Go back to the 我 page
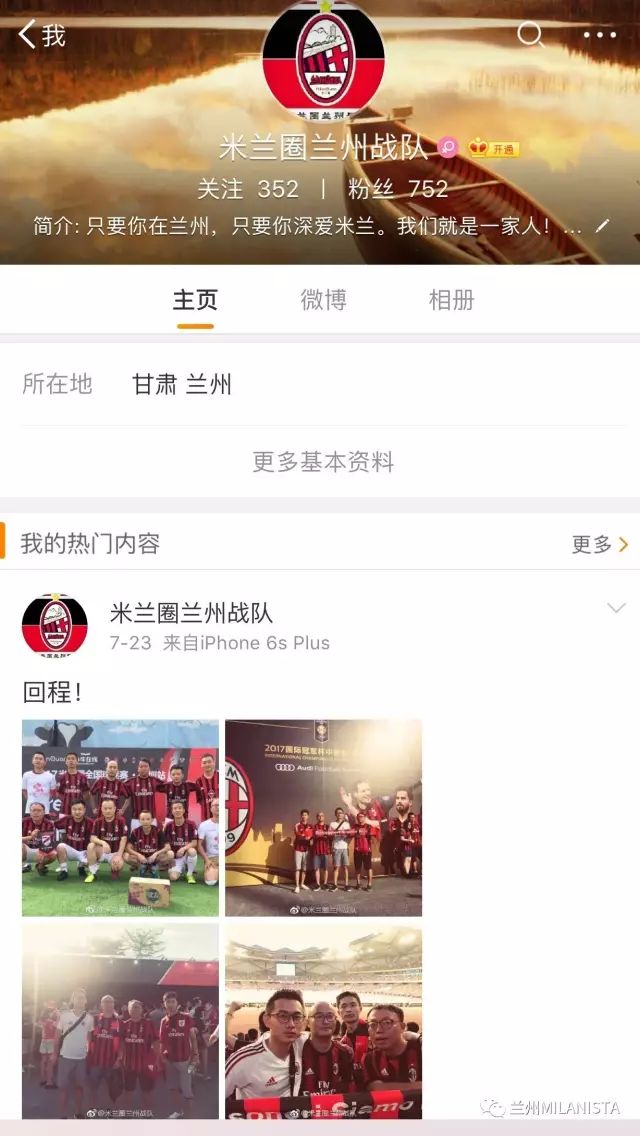This screenshot has height=1136, width=640. point(42,36)
